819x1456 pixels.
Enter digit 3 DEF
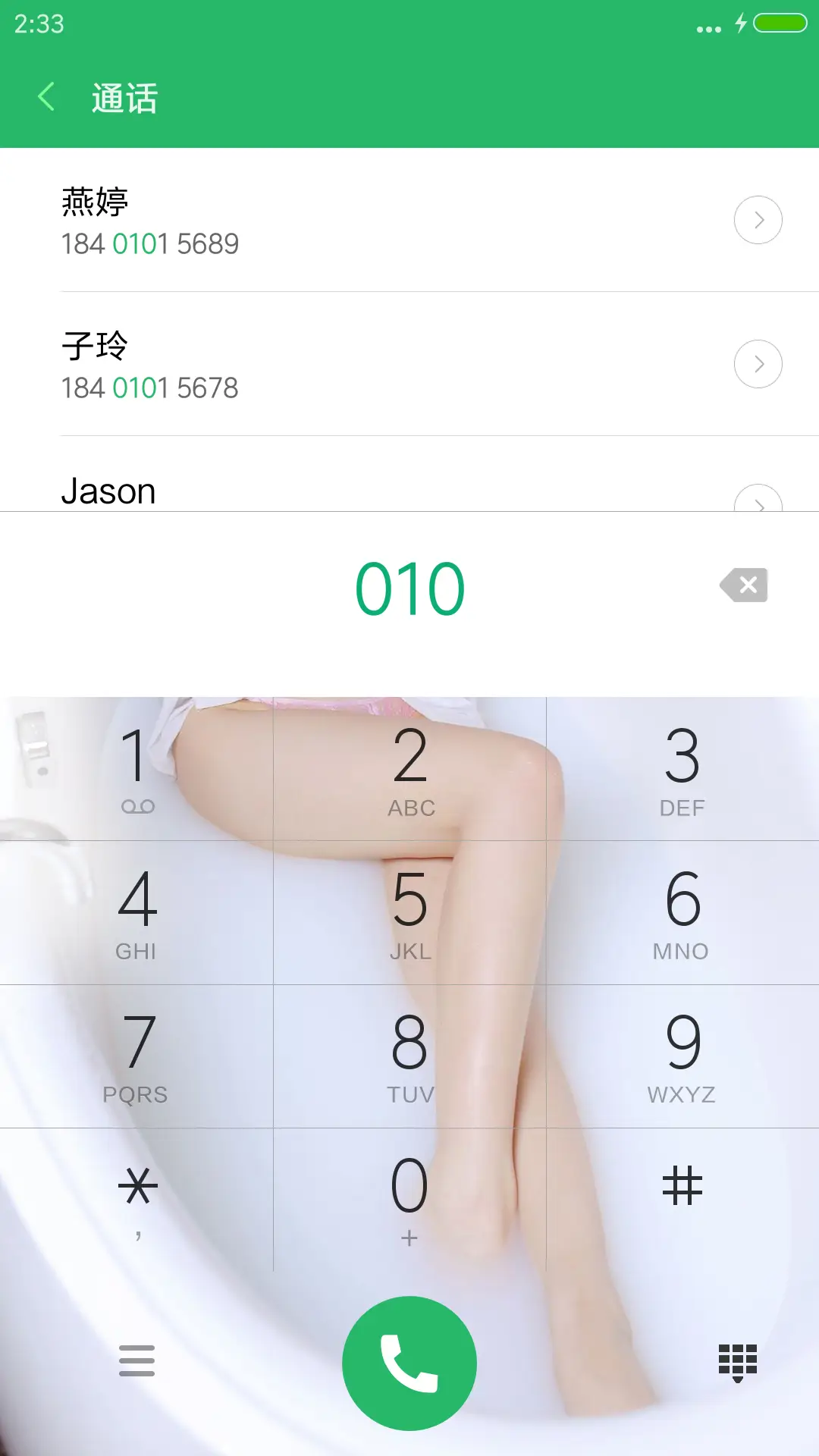(682, 767)
